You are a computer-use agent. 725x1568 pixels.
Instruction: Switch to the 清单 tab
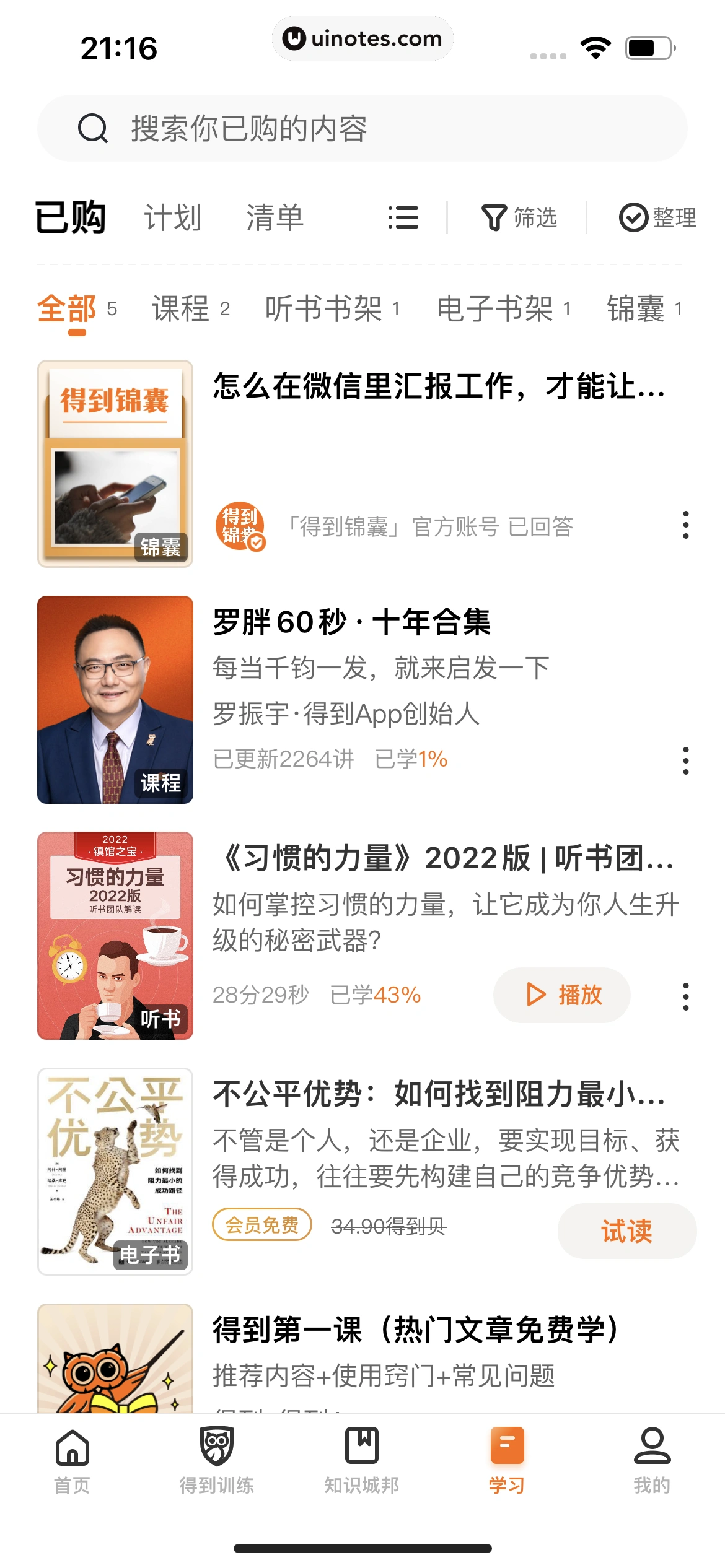coord(275,218)
